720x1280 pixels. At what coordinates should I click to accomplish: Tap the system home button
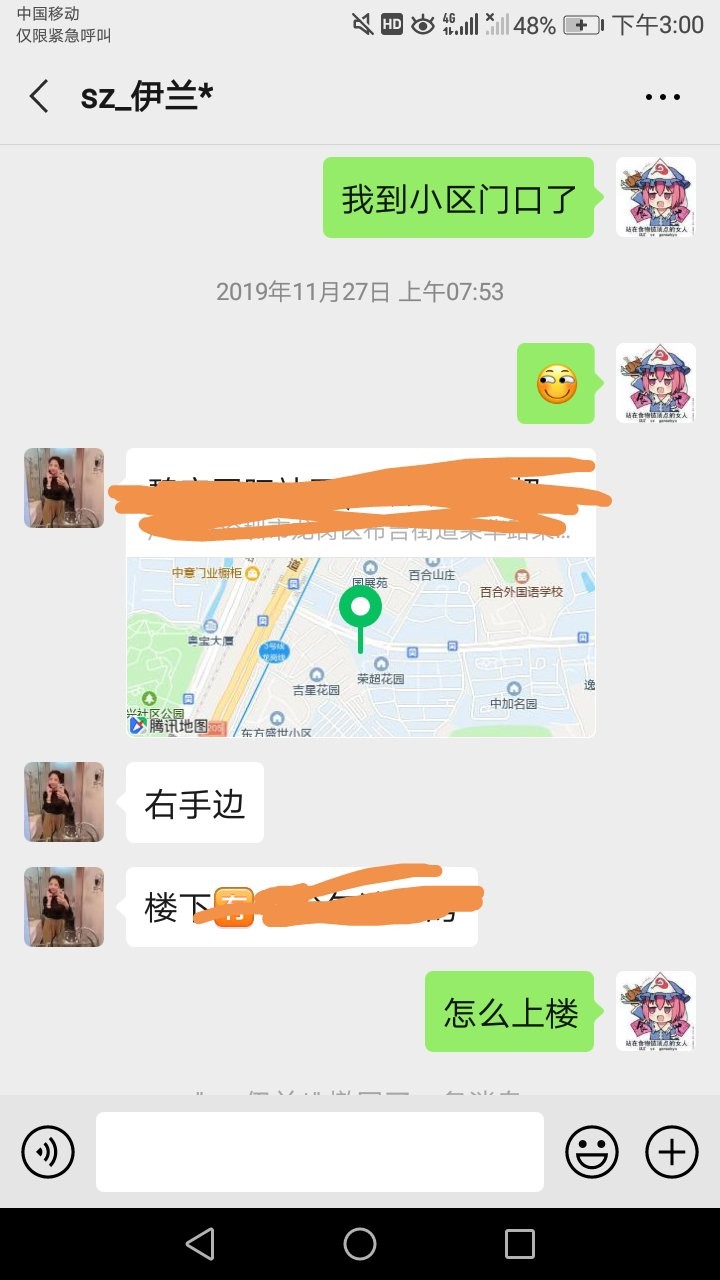pyautogui.click(x=360, y=1243)
